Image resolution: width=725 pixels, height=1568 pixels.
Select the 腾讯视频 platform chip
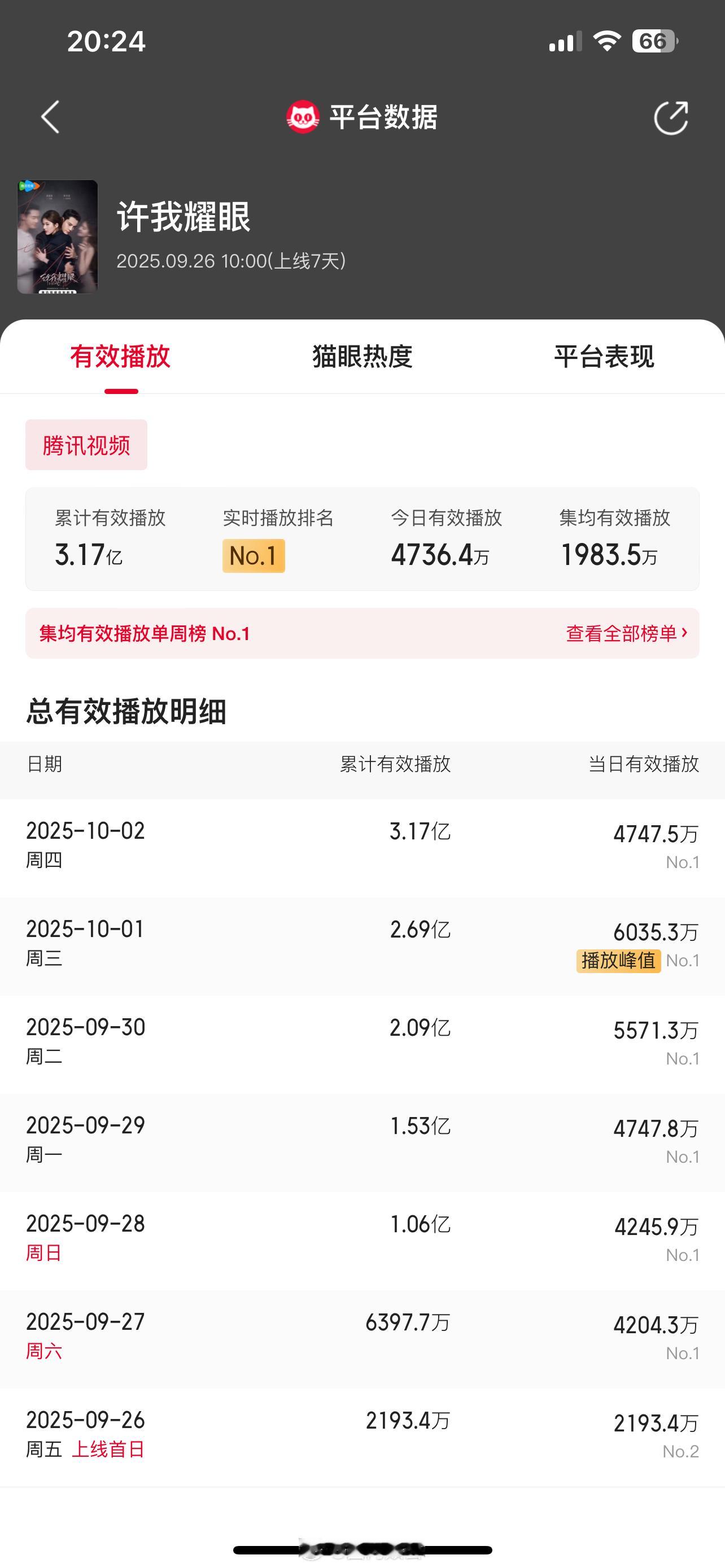86,445
